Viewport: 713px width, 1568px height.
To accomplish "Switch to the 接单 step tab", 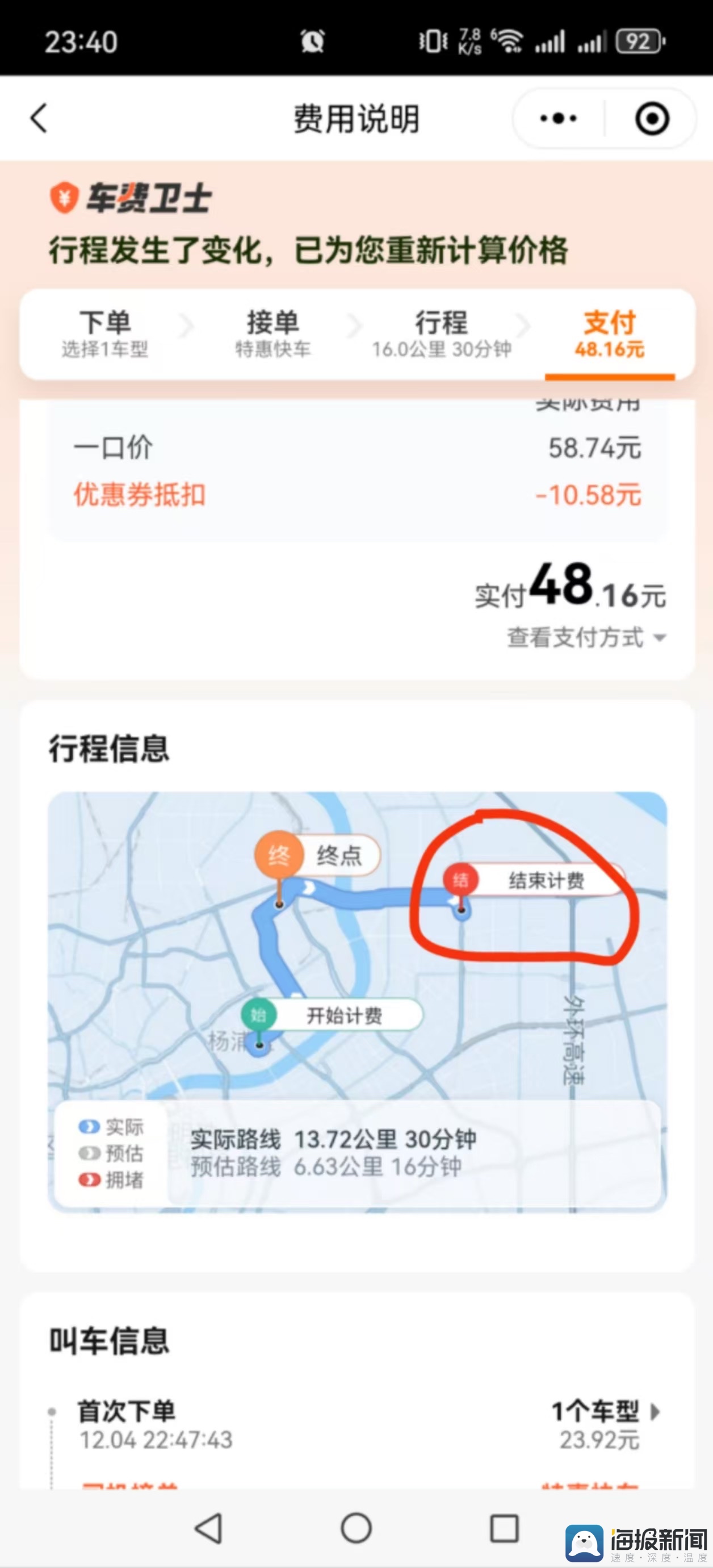I will pyautogui.click(x=272, y=333).
